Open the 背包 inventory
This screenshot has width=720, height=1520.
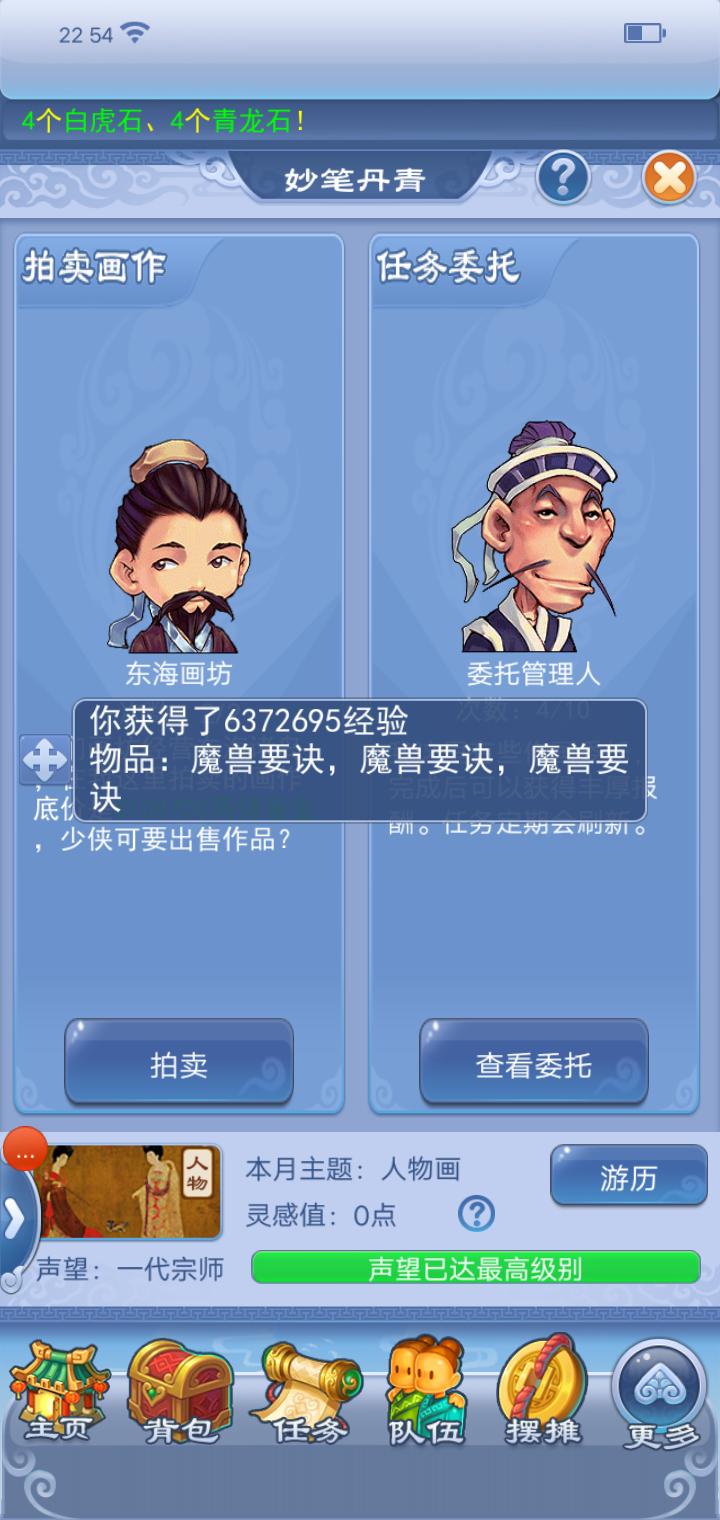click(180, 1391)
